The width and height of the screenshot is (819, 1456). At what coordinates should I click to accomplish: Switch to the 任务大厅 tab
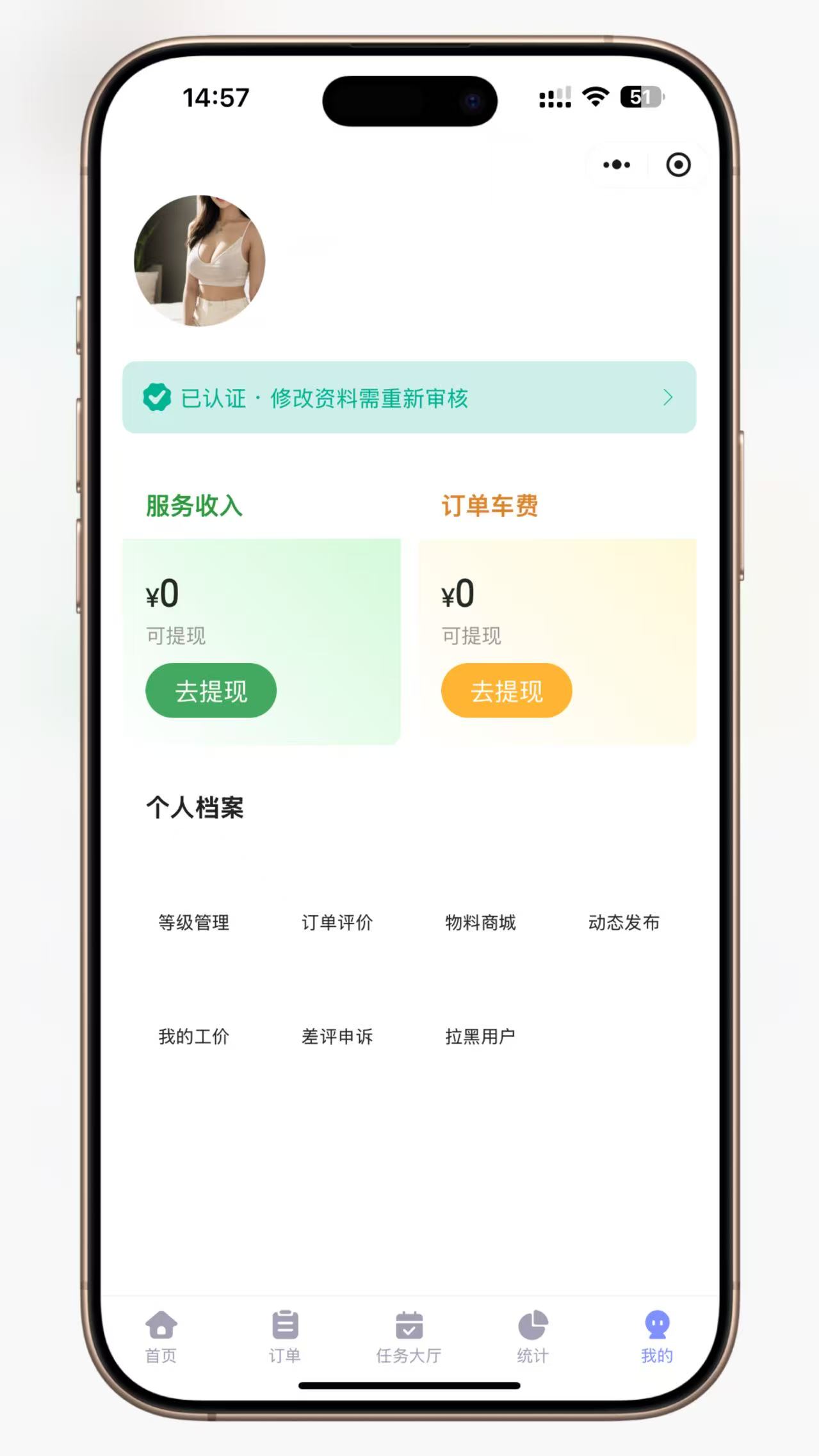409,1337
